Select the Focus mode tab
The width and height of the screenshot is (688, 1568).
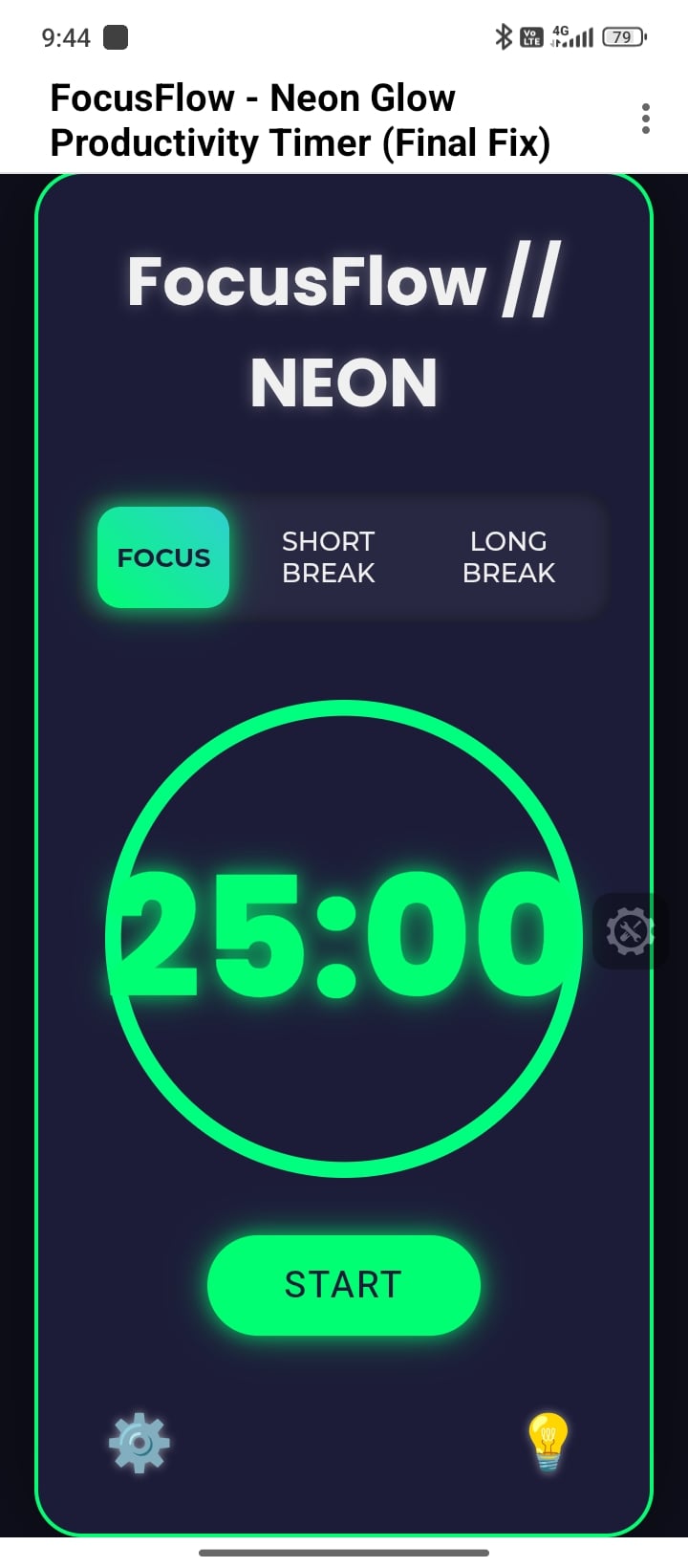163,557
